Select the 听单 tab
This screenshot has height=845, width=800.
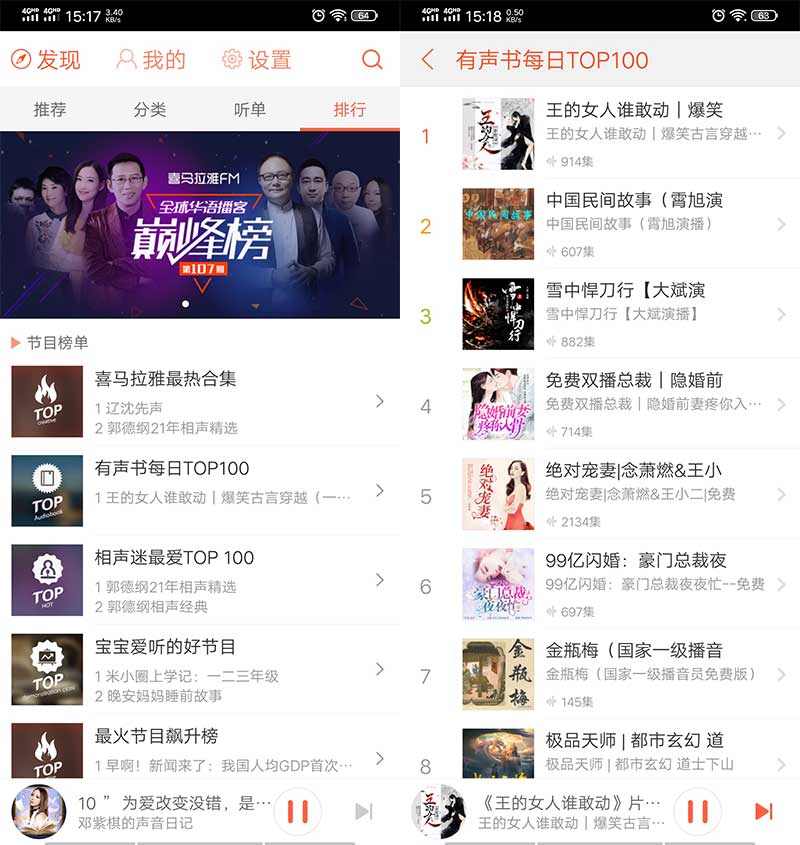pyautogui.click(x=250, y=110)
